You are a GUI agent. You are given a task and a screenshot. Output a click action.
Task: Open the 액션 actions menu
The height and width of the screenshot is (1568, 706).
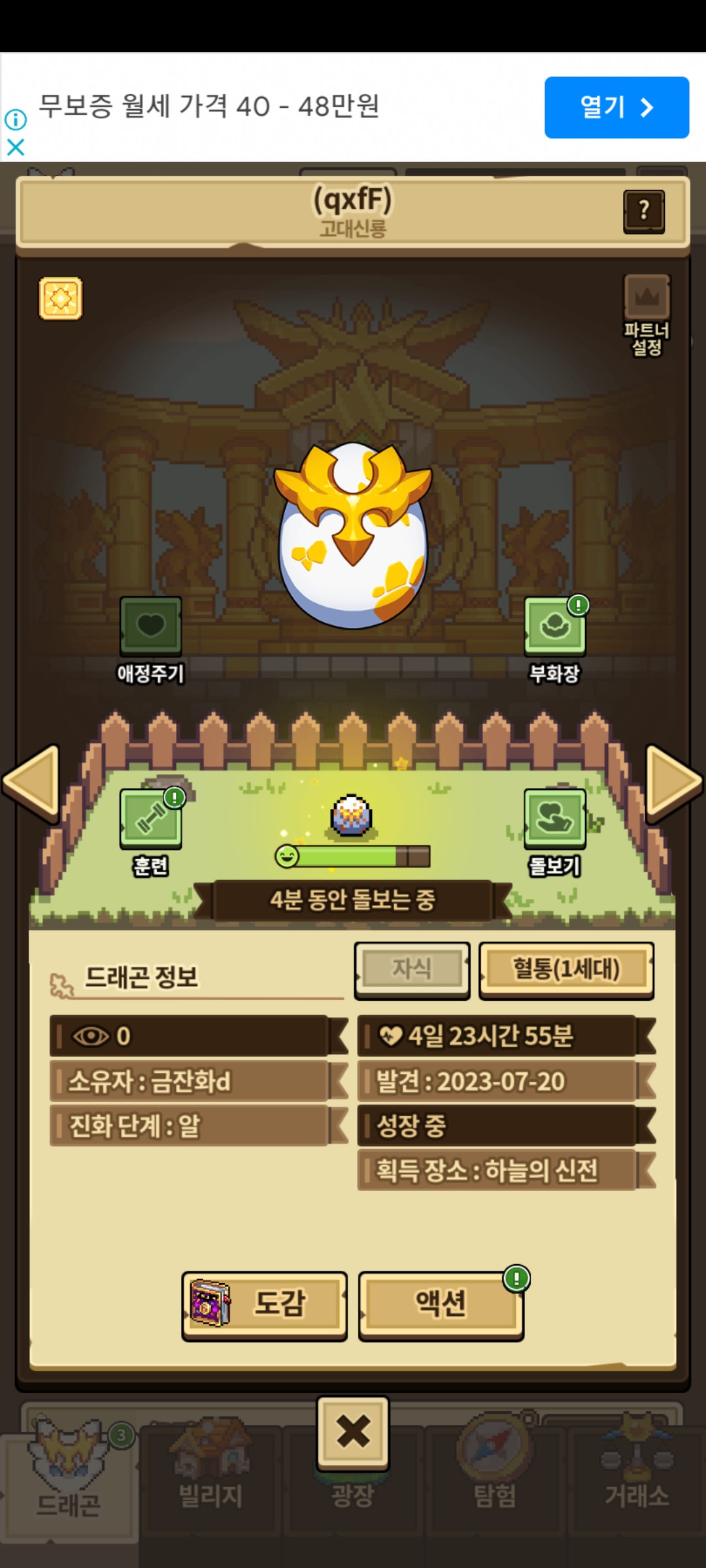click(441, 1304)
